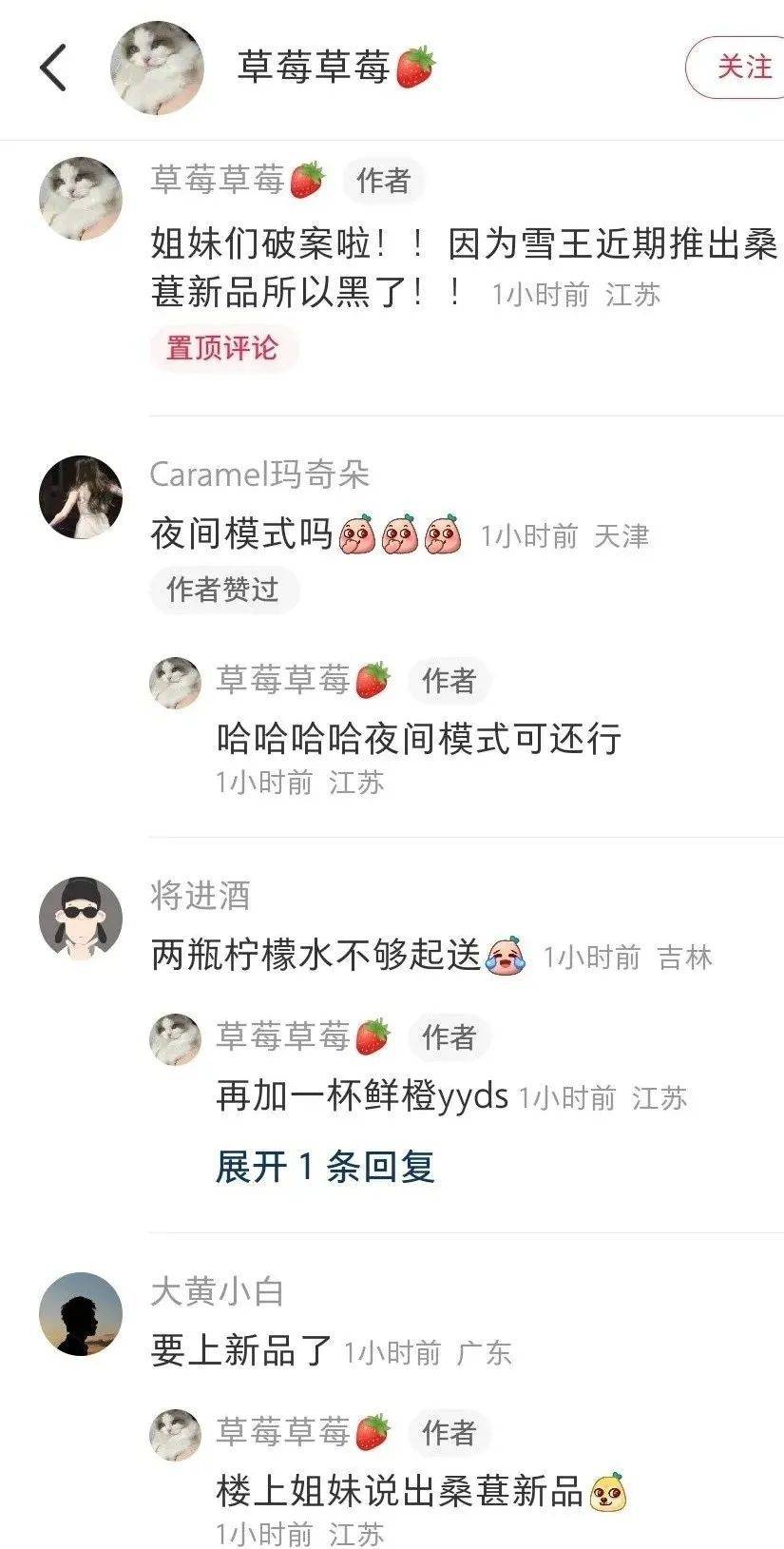Open the author's avatar in the header
This screenshot has width=784, height=1549.
click(157, 68)
